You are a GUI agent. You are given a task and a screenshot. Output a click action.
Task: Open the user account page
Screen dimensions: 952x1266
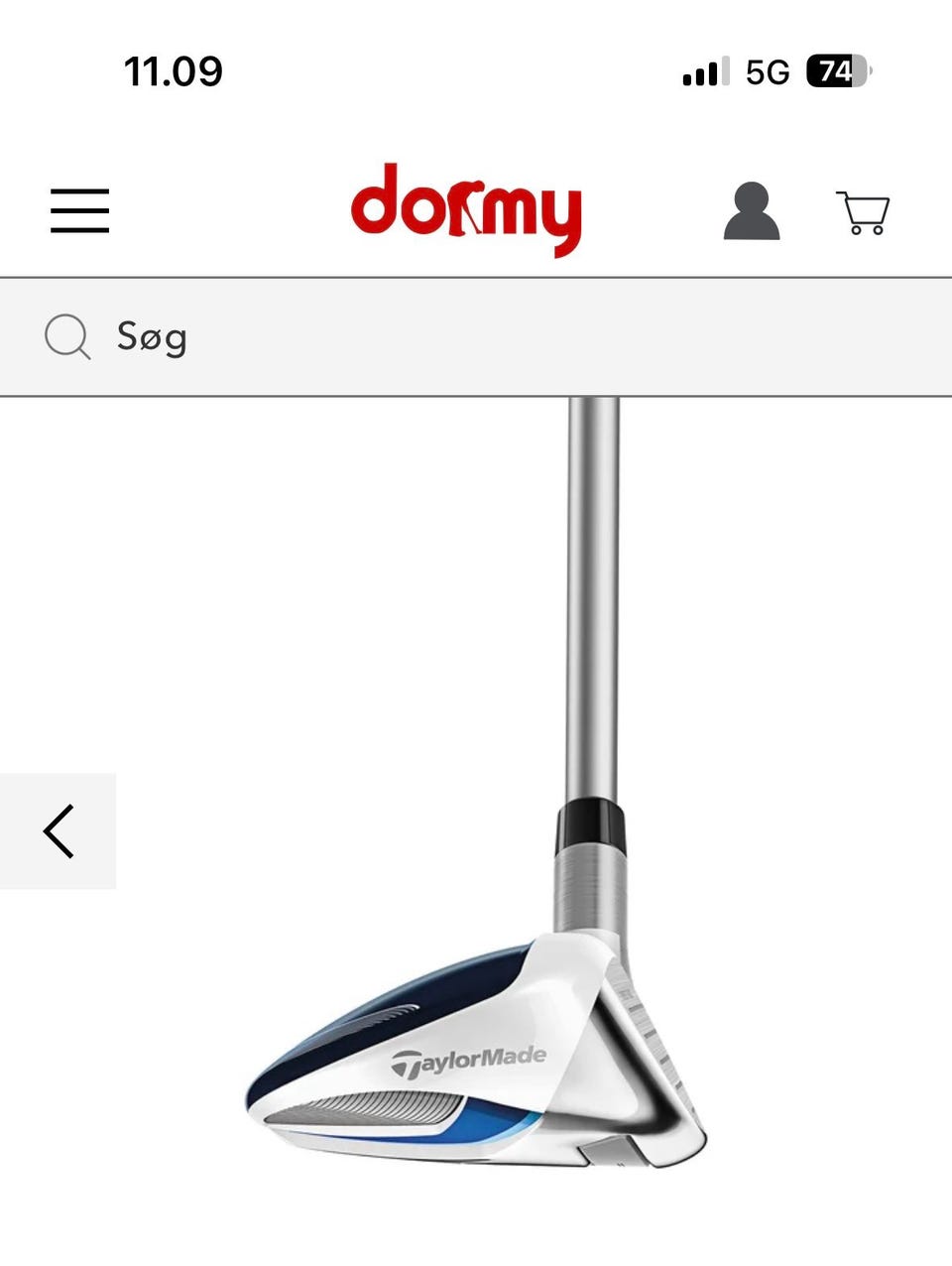point(752,210)
